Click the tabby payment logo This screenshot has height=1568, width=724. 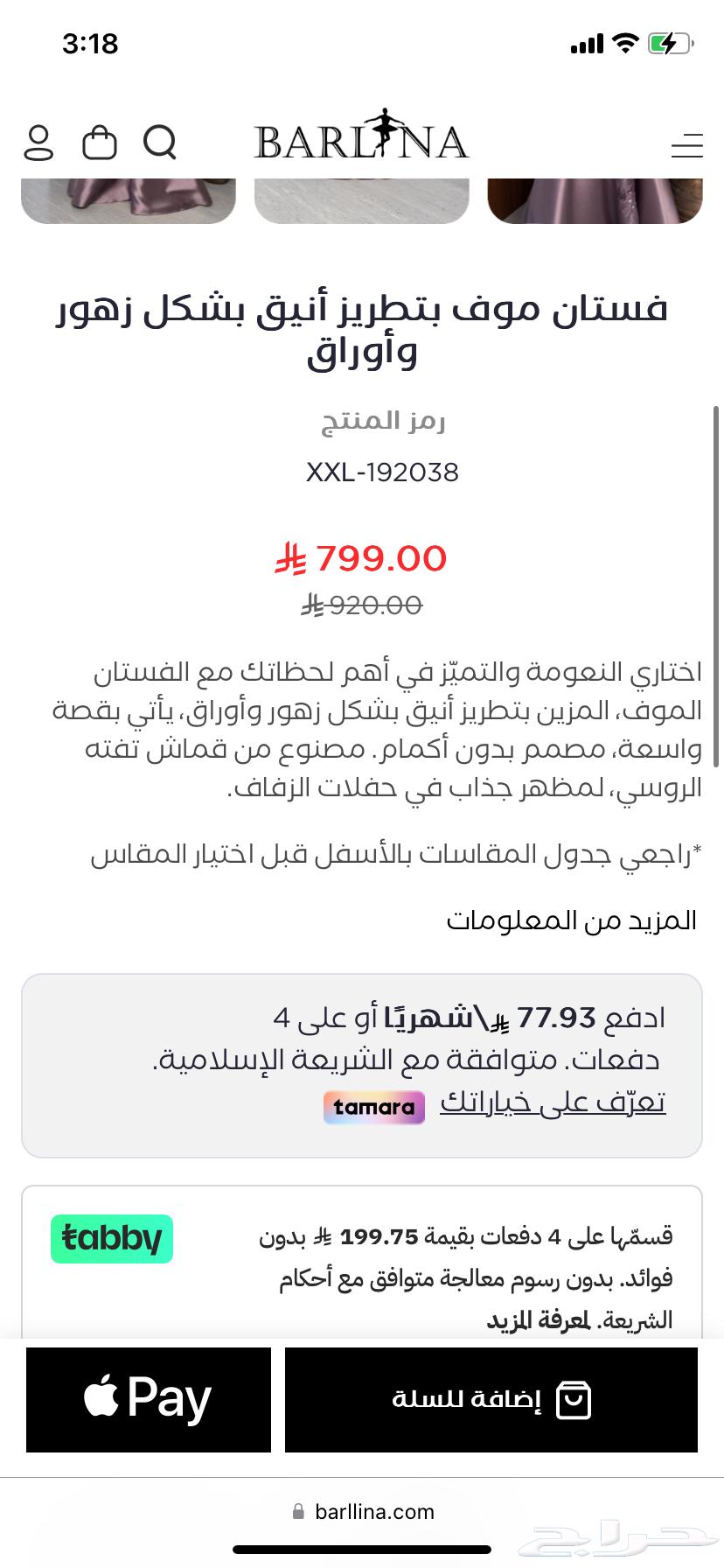click(x=111, y=1238)
